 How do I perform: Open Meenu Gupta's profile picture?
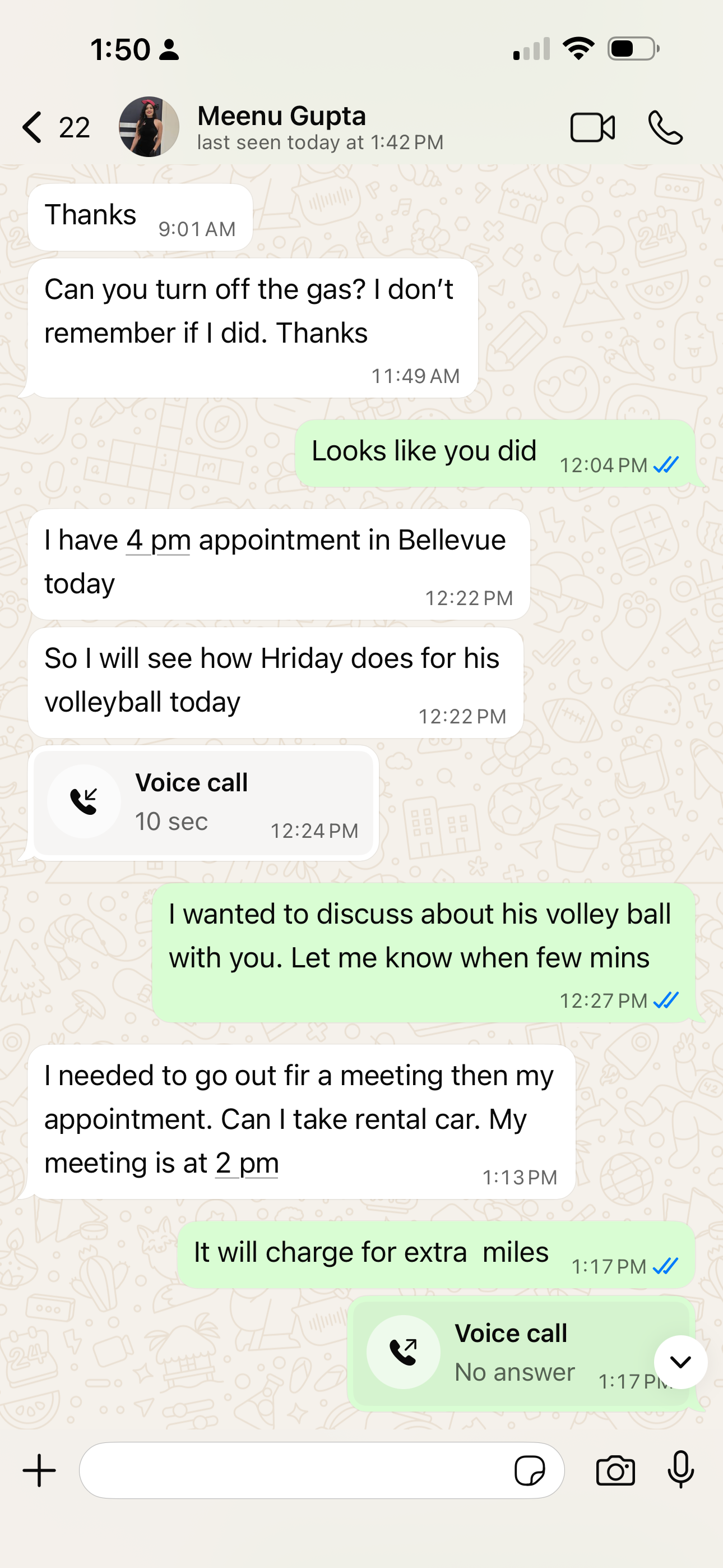coord(149,127)
